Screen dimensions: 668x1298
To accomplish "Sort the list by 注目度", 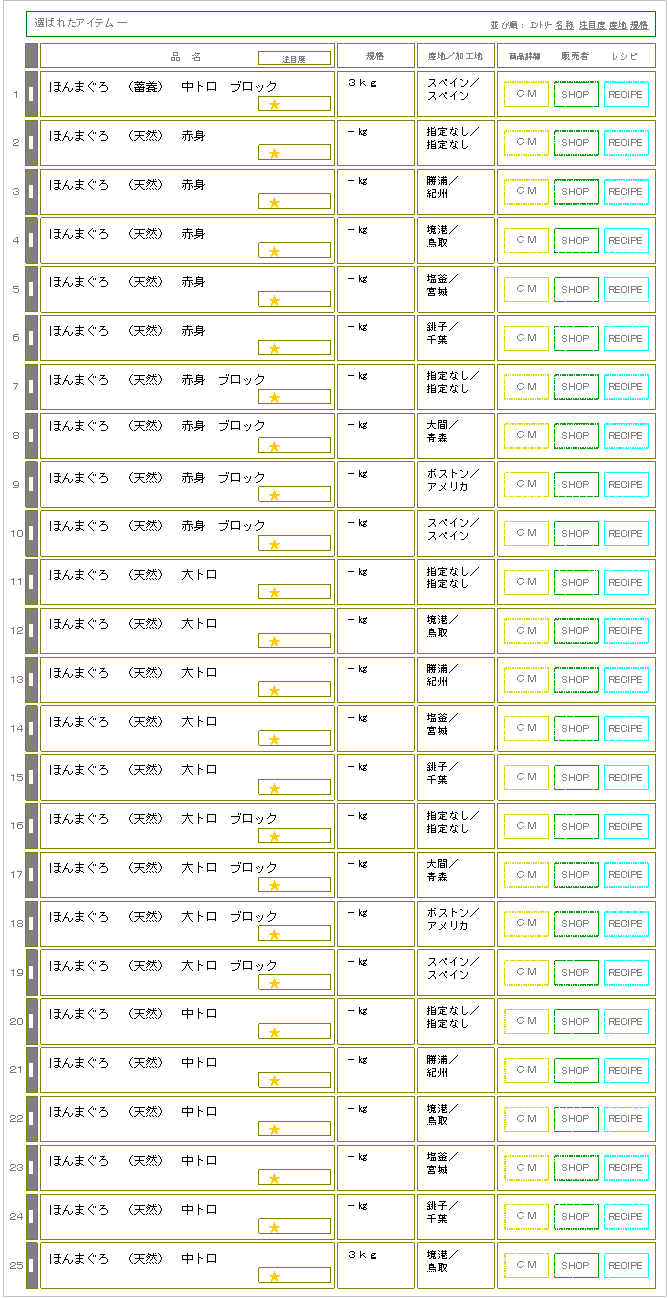I will (x=591, y=24).
